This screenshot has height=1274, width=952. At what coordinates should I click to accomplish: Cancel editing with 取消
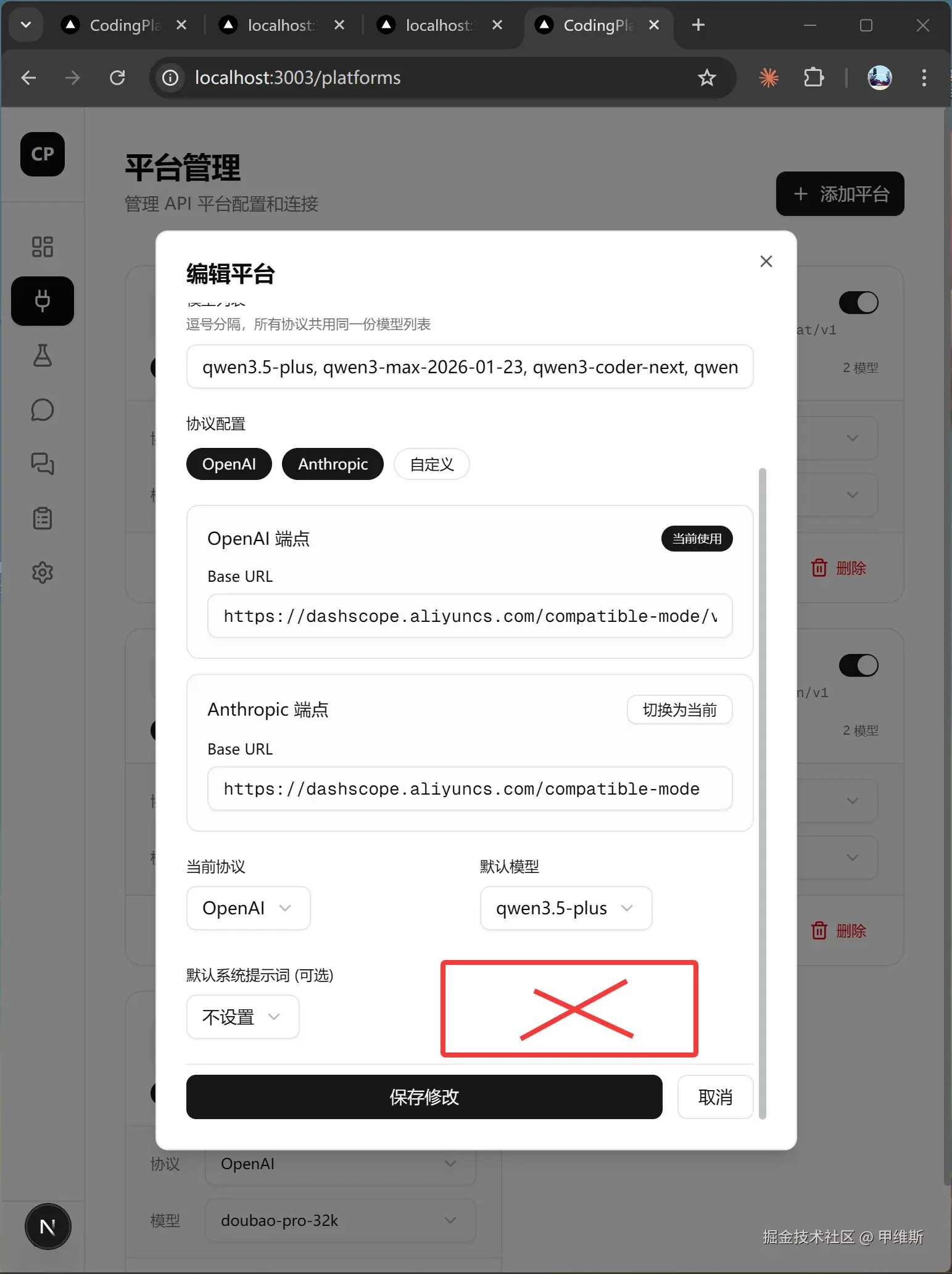715,1097
